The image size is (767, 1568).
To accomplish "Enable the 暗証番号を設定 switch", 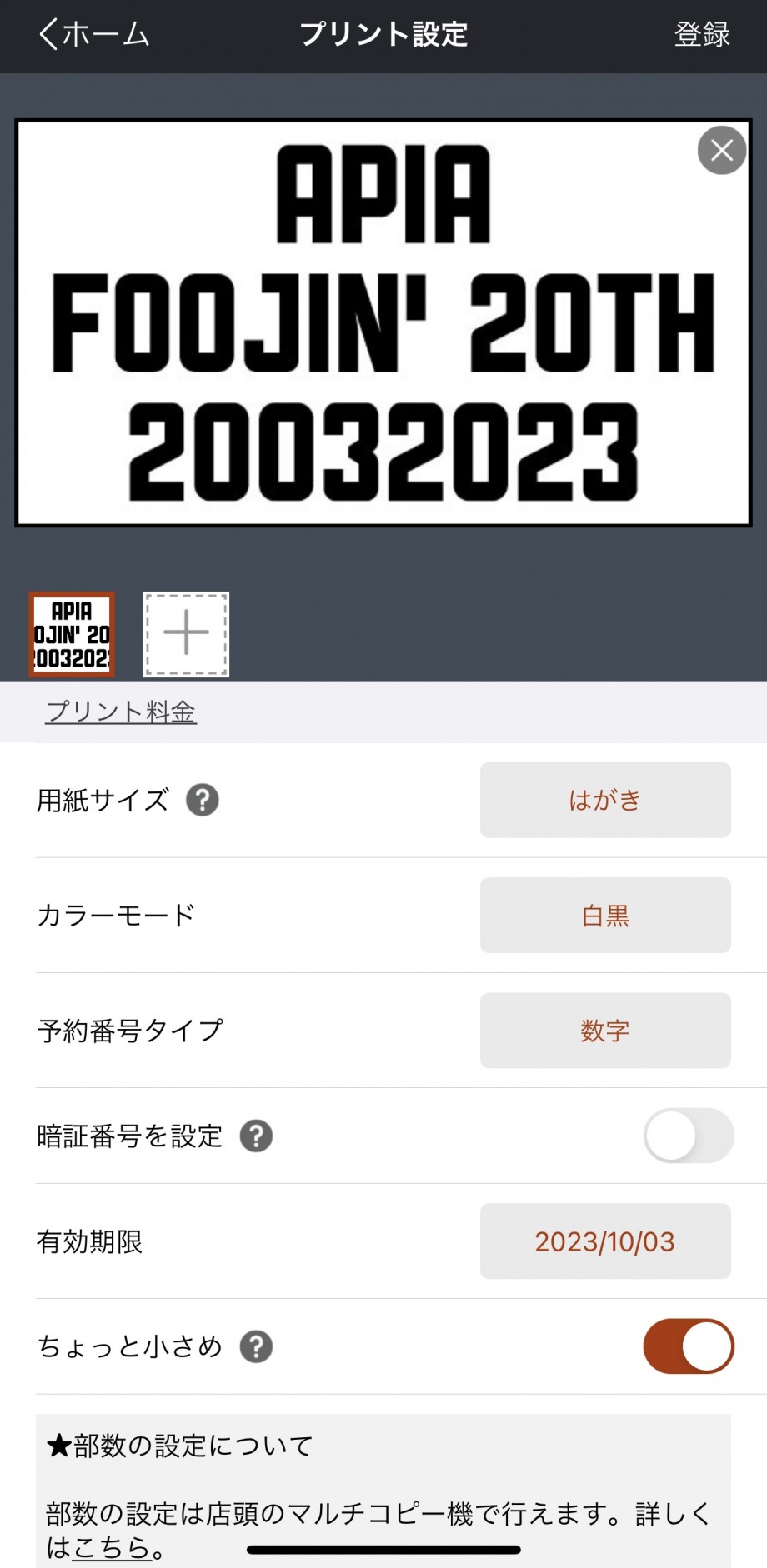I will click(689, 1136).
